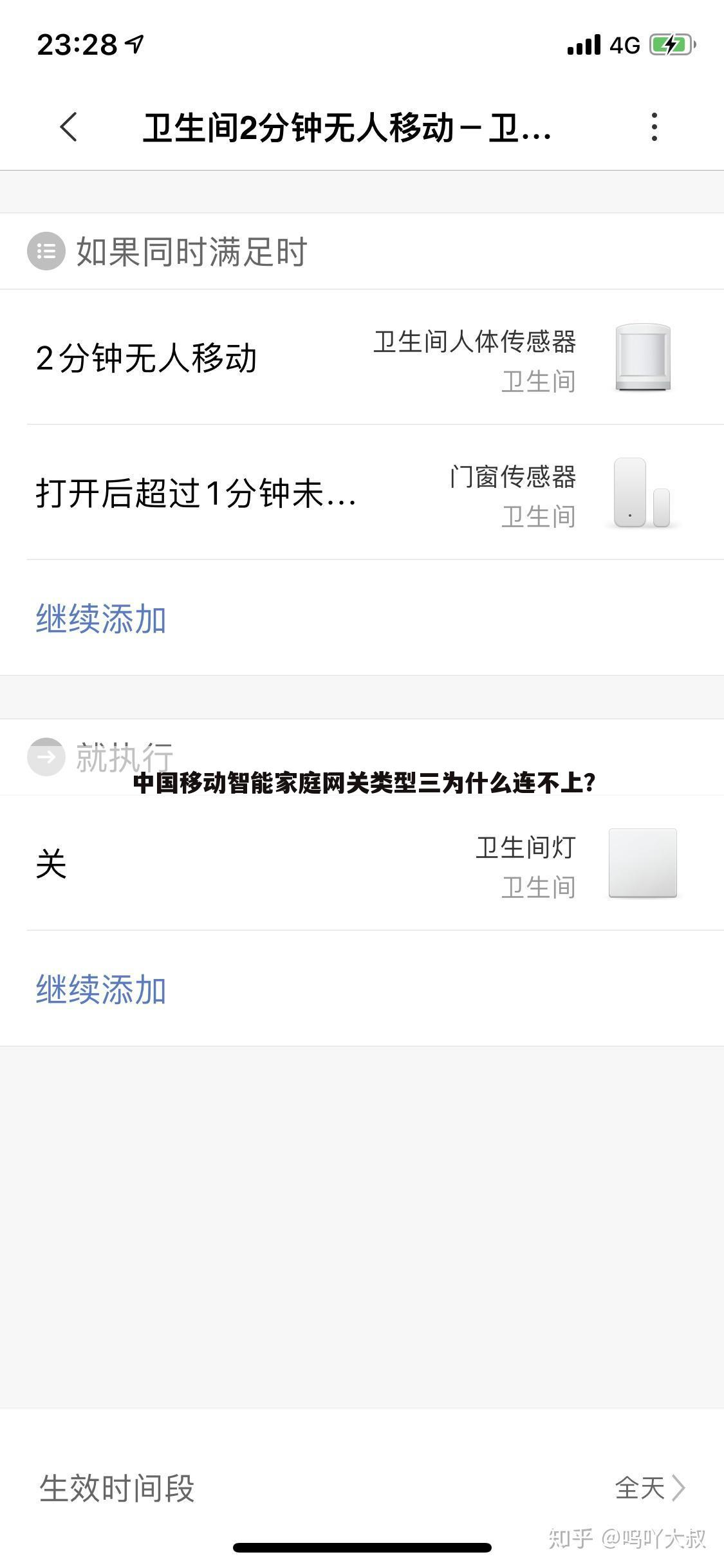Click the condition list icon beside 如果同时满足时

pos(46,251)
